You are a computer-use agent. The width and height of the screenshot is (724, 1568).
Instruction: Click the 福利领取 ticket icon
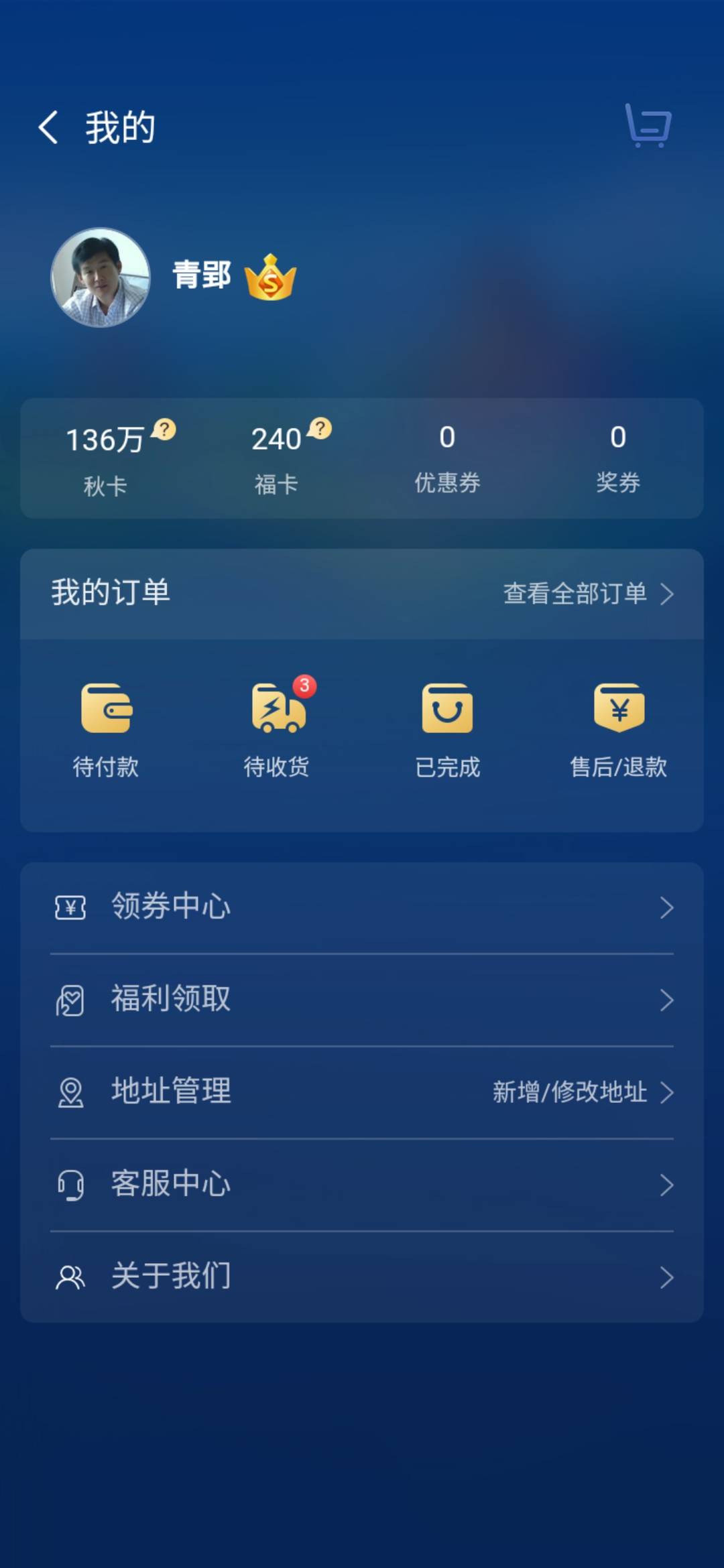70,998
